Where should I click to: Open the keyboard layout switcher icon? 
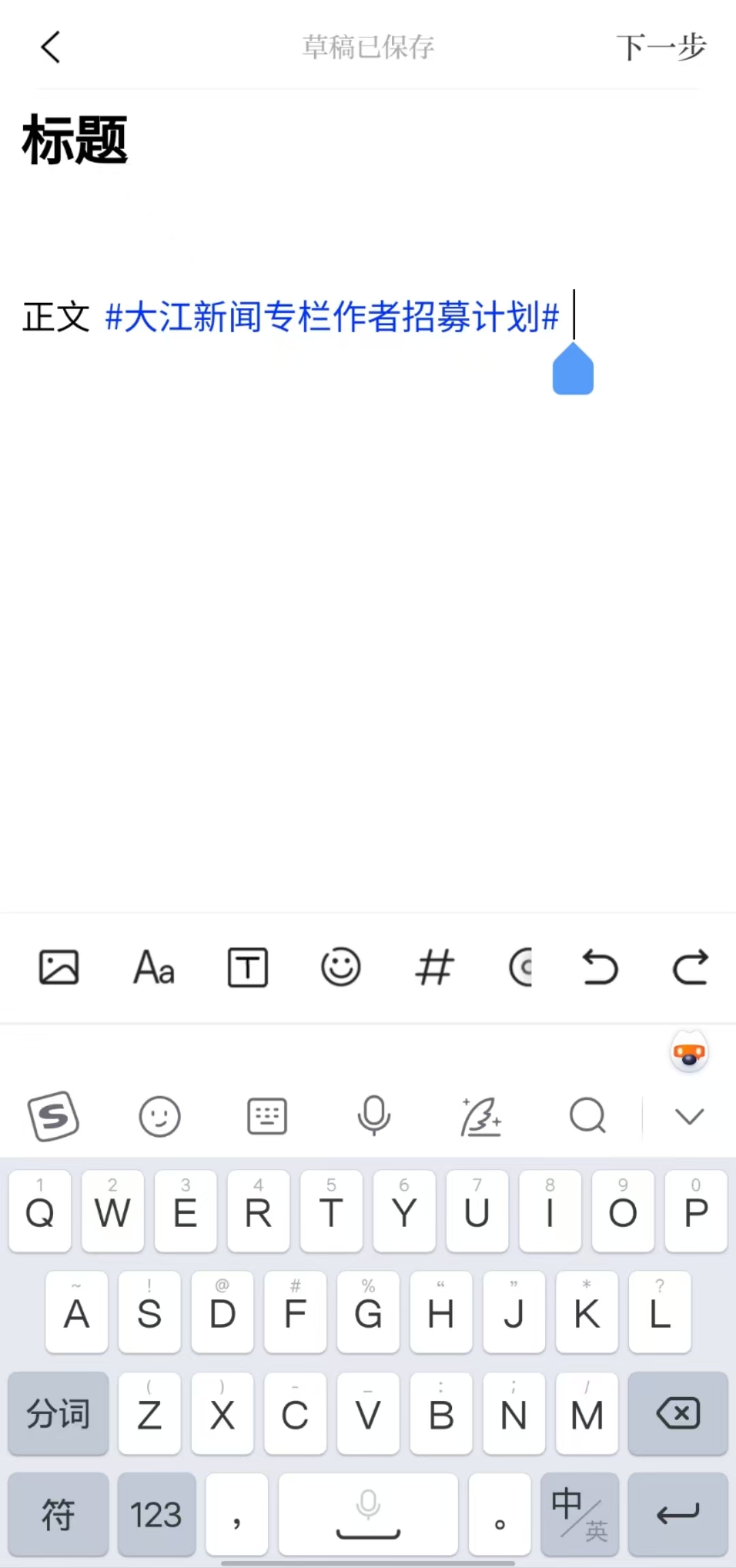tap(266, 1116)
